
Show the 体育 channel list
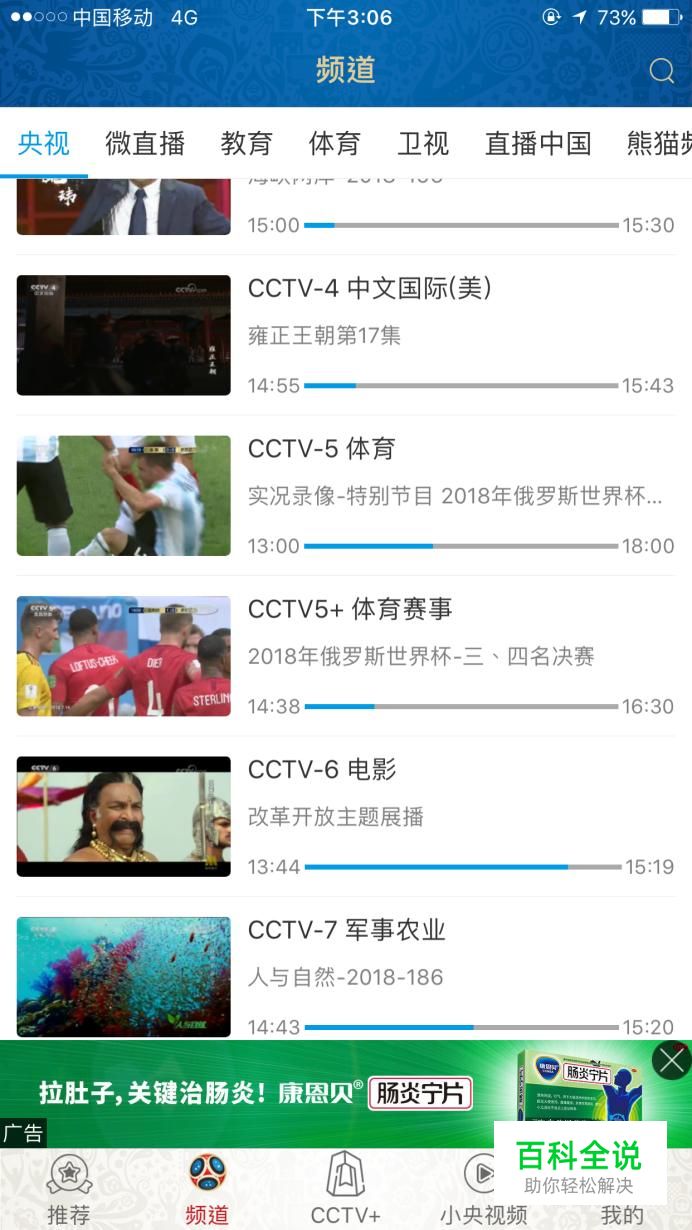coord(334,144)
